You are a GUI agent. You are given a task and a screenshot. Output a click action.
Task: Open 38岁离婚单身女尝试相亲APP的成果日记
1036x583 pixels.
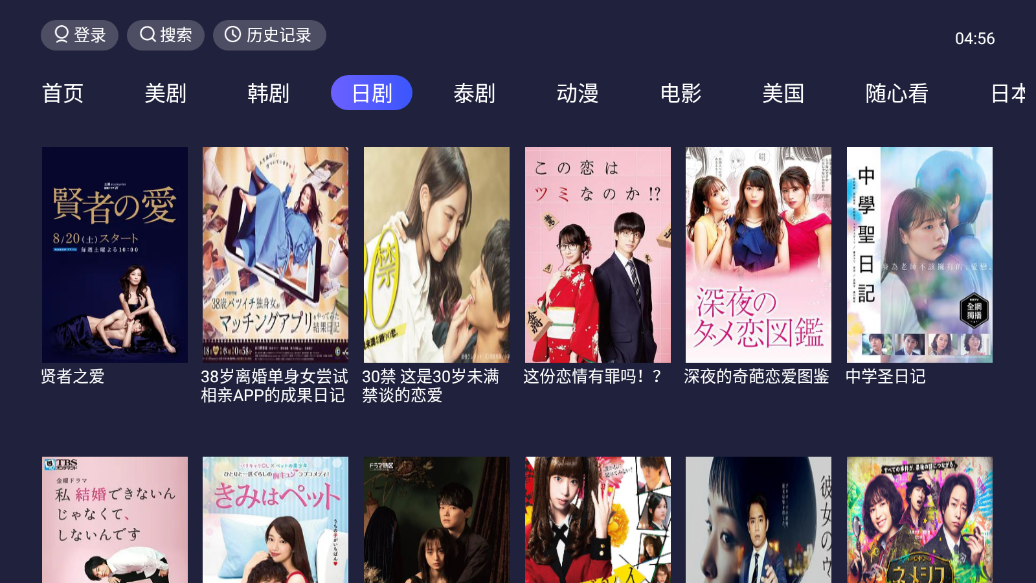pyautogui.click(x=275, y=255)
